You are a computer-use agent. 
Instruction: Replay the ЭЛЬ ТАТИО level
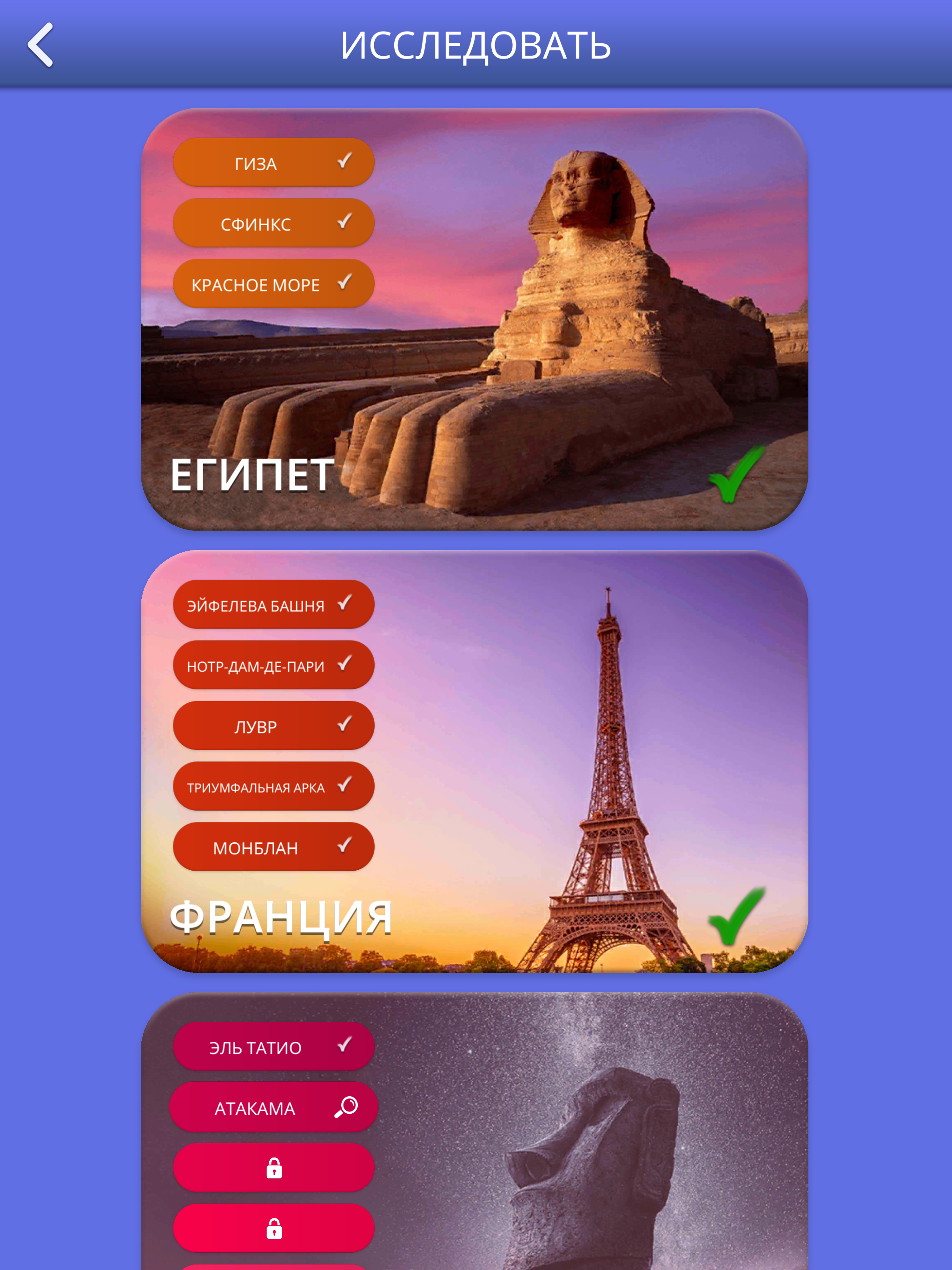(273, 1046)
